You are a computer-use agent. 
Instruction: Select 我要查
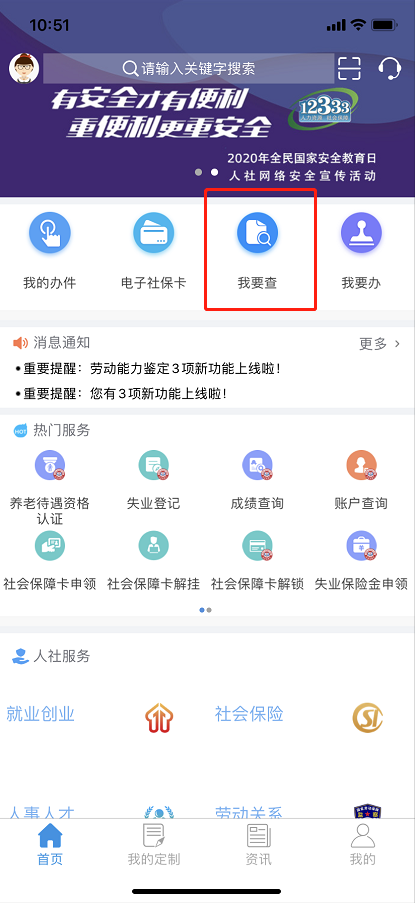pos(257,250)
